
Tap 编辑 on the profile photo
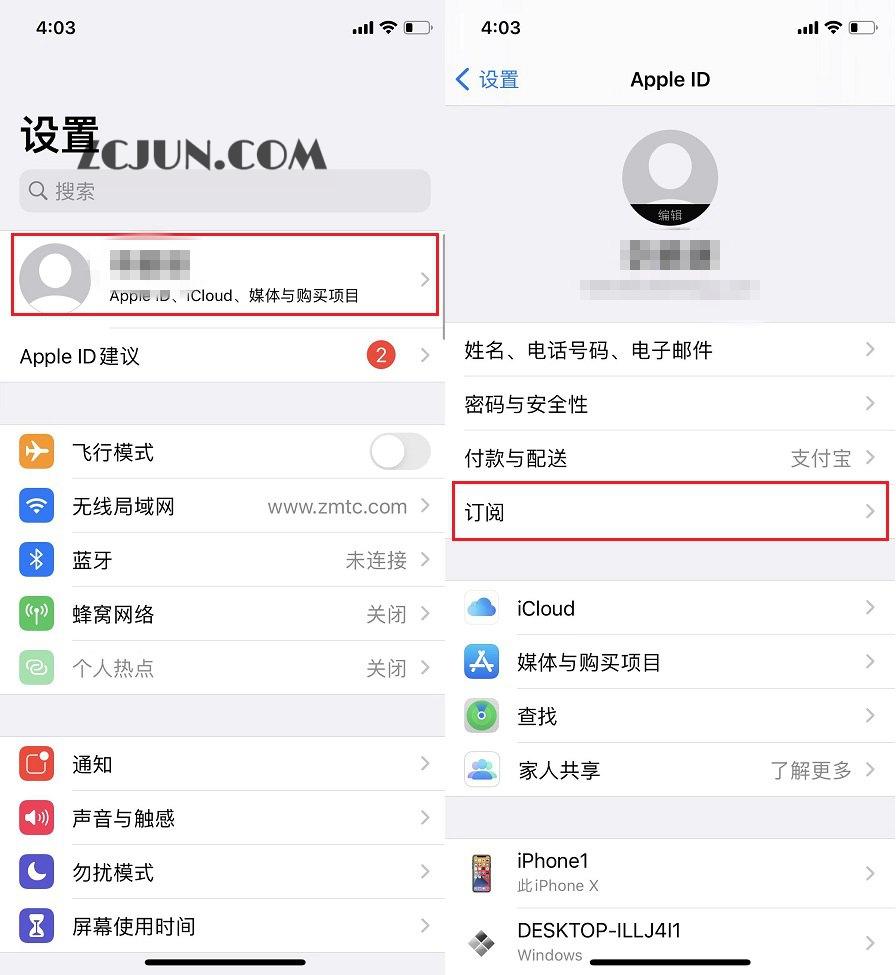670,212
